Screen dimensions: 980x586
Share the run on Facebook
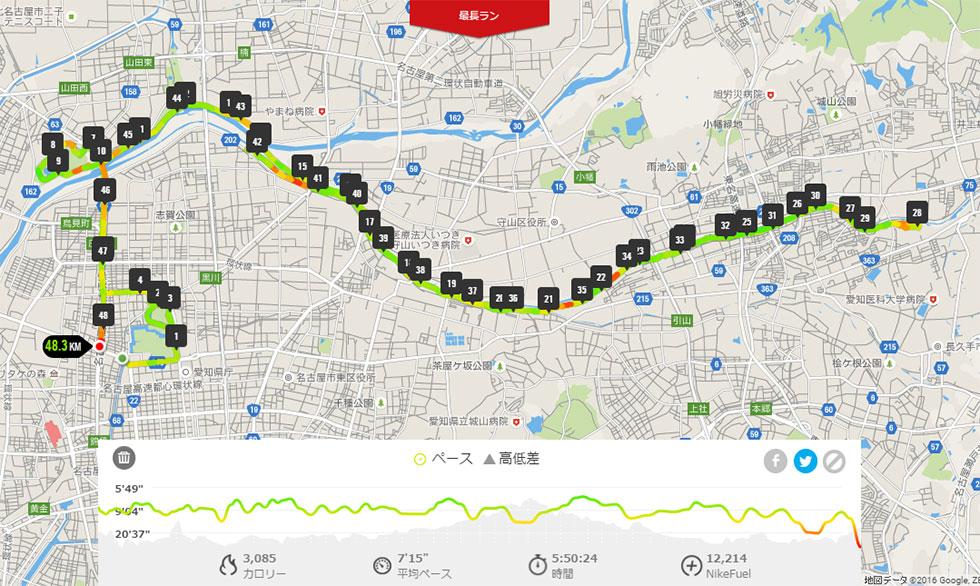(776, 461)
